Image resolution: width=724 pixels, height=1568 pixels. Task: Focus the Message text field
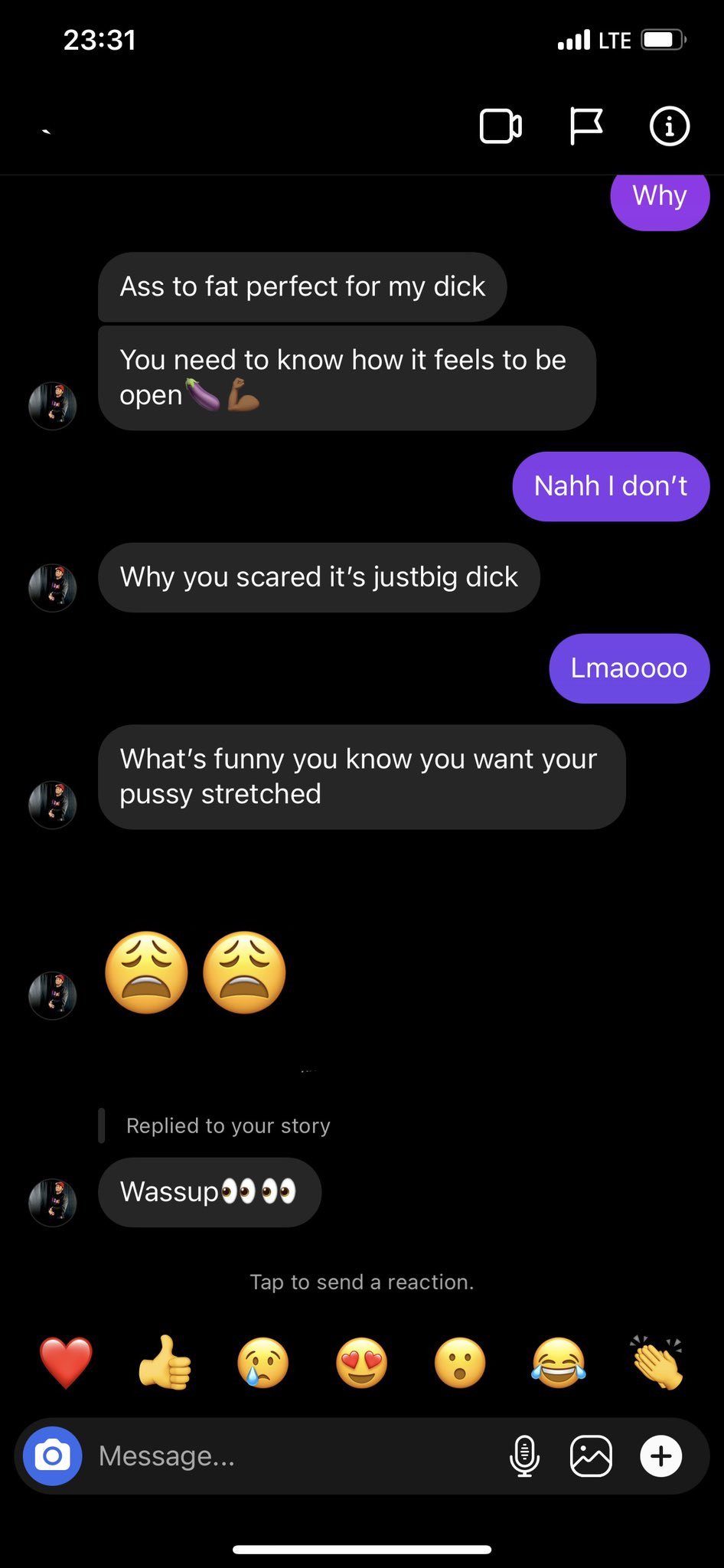coord(291,1455)
